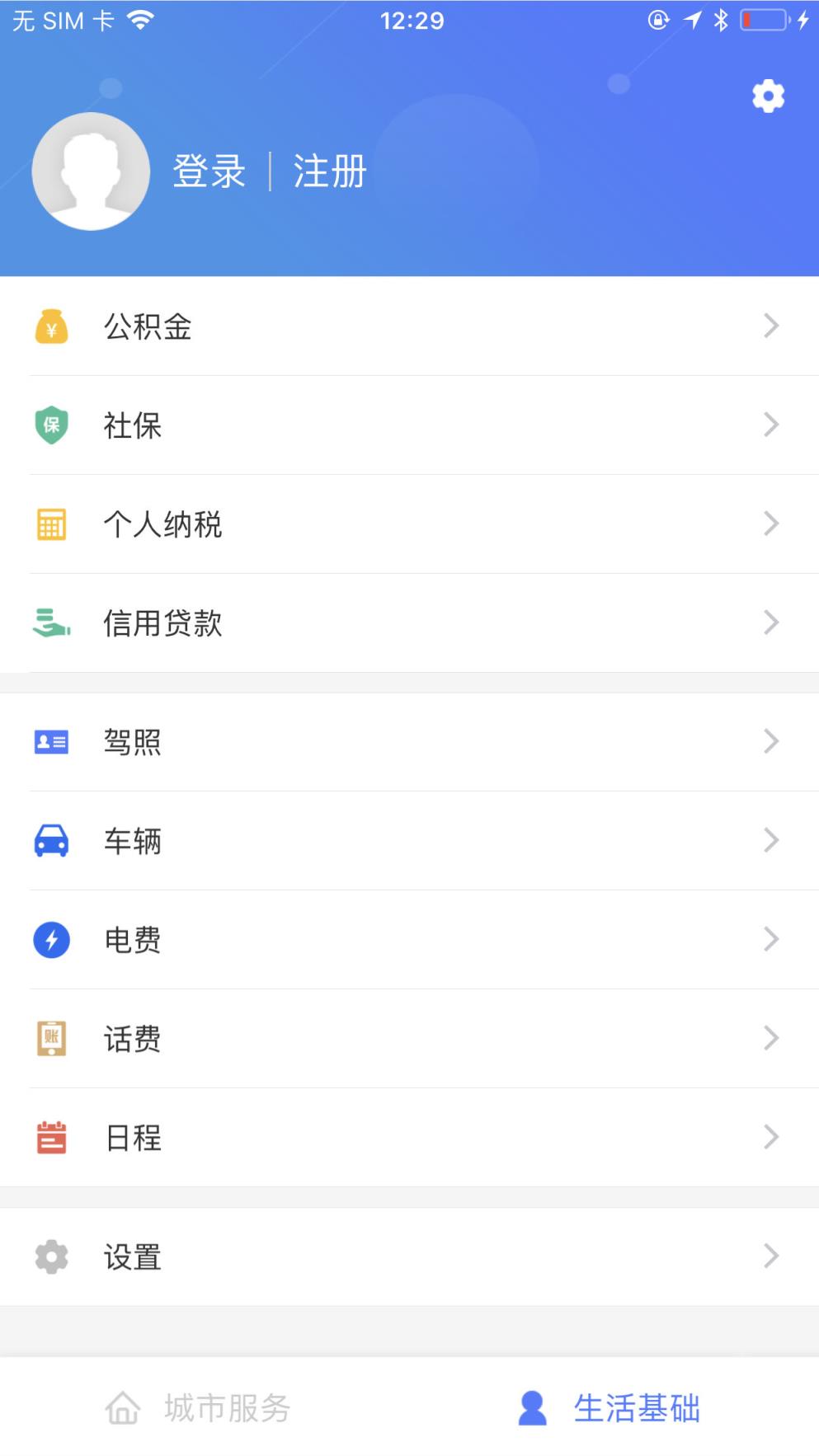Tap the 注册 register link
819x1456 pixels.
[x=327, y=171]
